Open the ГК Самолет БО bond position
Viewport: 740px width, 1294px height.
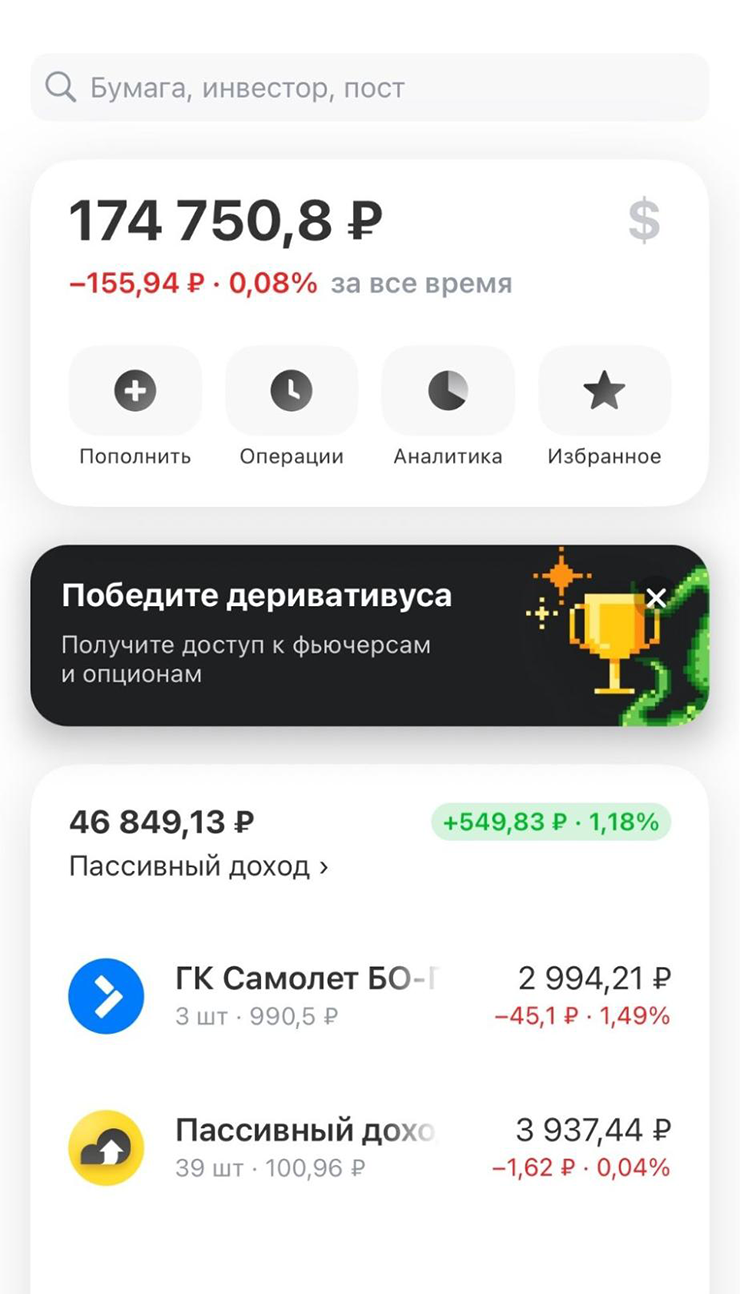370,996
